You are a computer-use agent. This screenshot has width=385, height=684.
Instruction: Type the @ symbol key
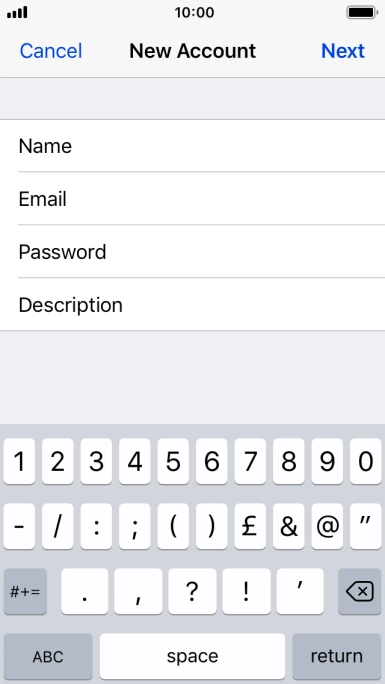point(327,526)
